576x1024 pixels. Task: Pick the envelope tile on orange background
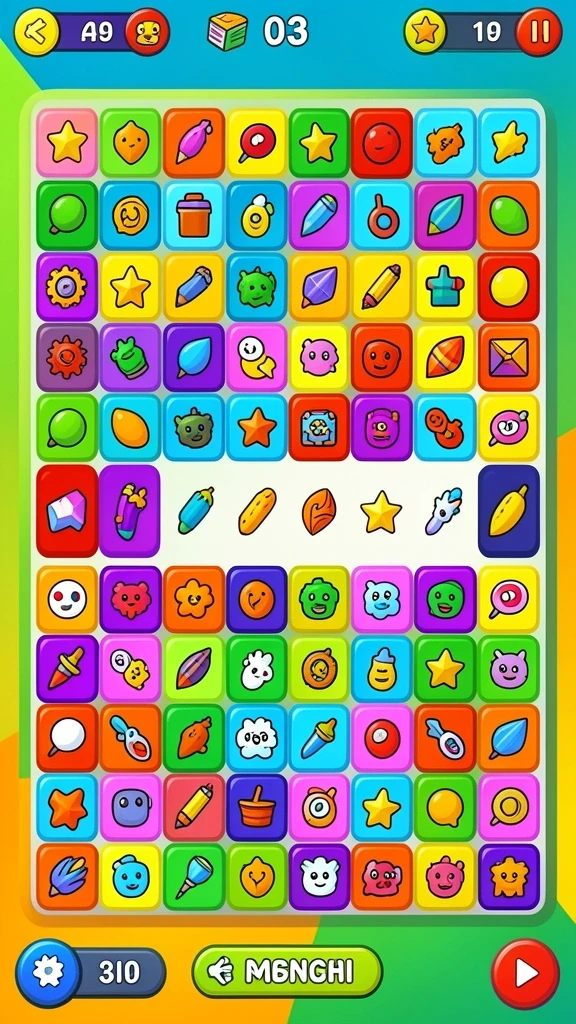point(509,357)
